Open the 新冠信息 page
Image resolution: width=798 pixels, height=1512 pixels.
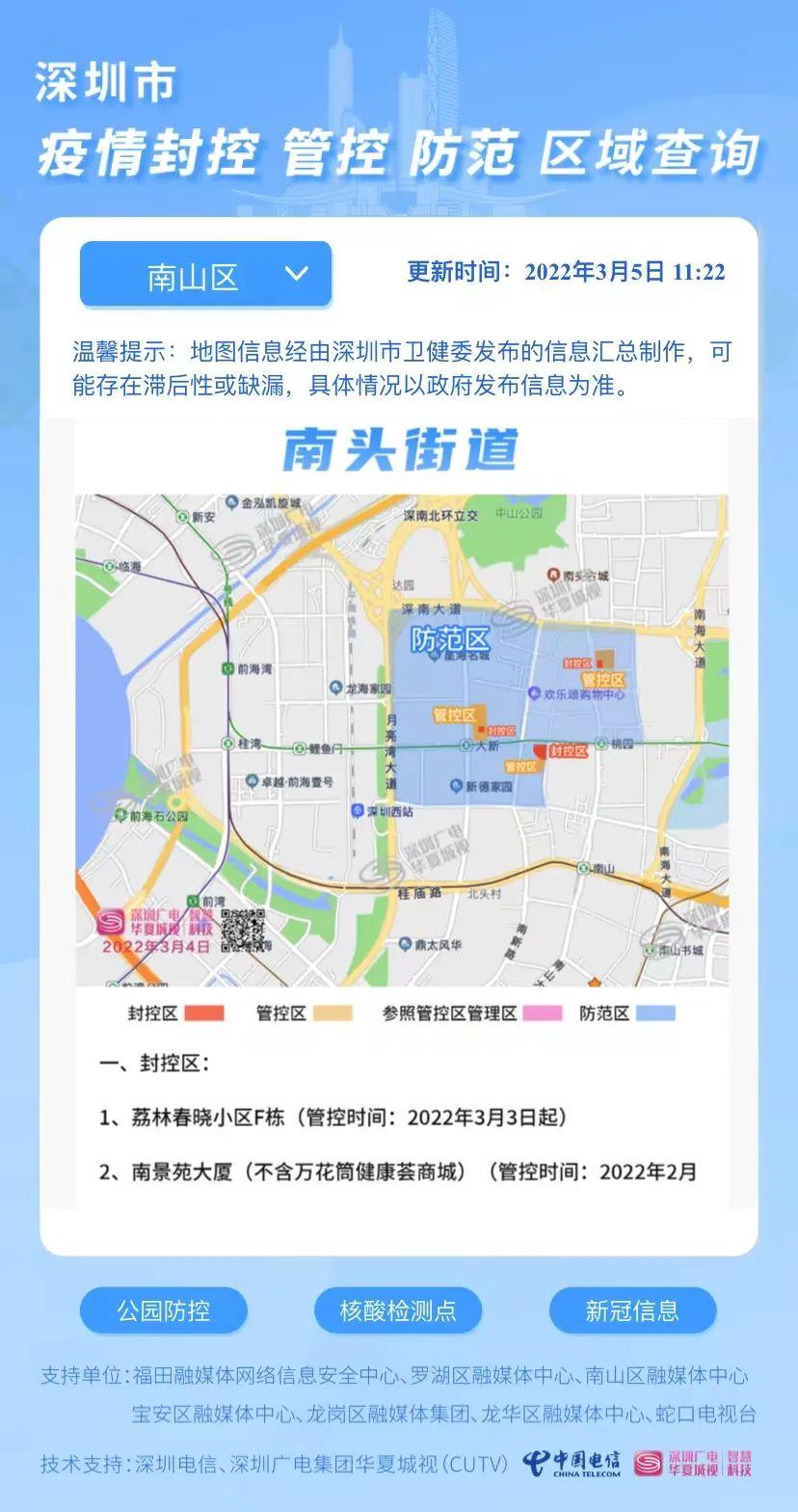[632, 1310]
